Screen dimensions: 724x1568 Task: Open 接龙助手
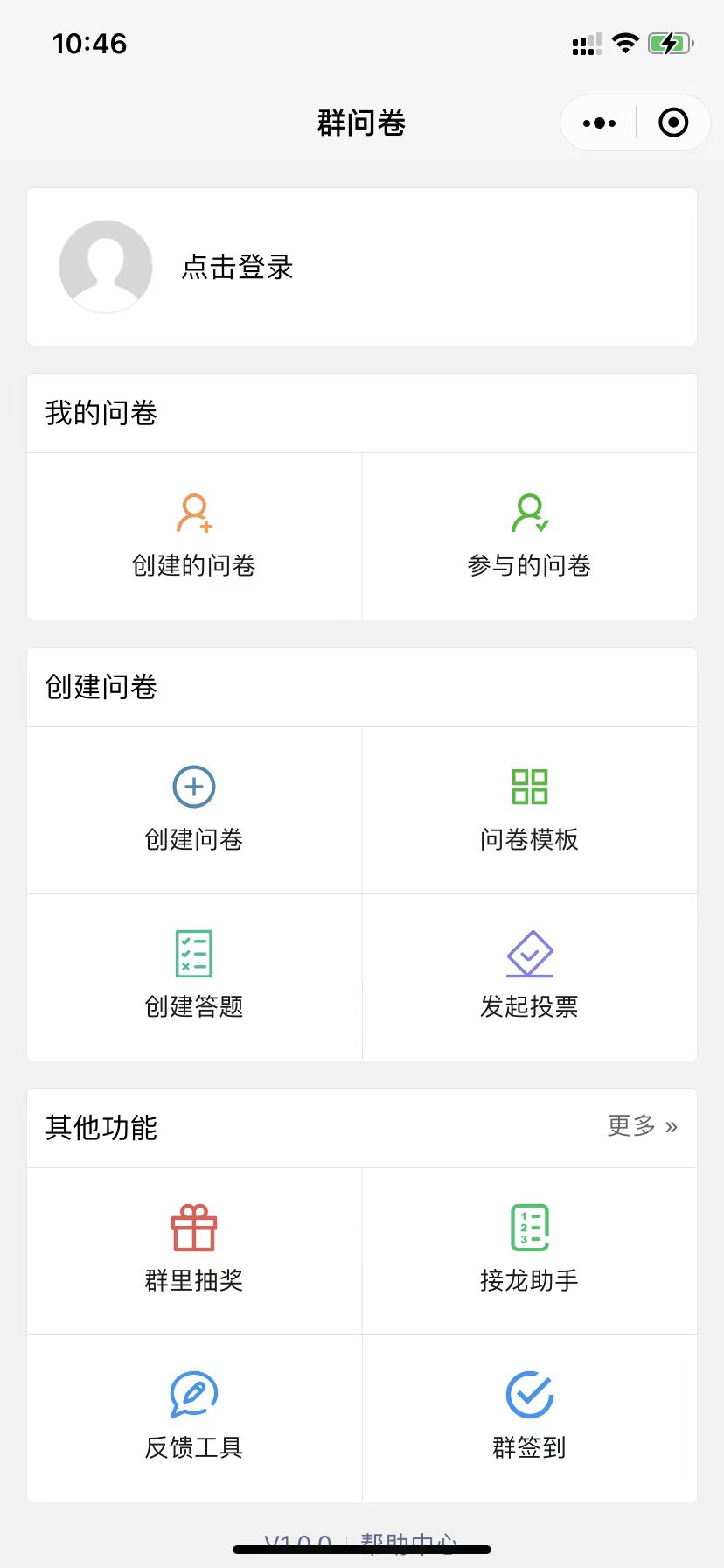point(530,1251)
